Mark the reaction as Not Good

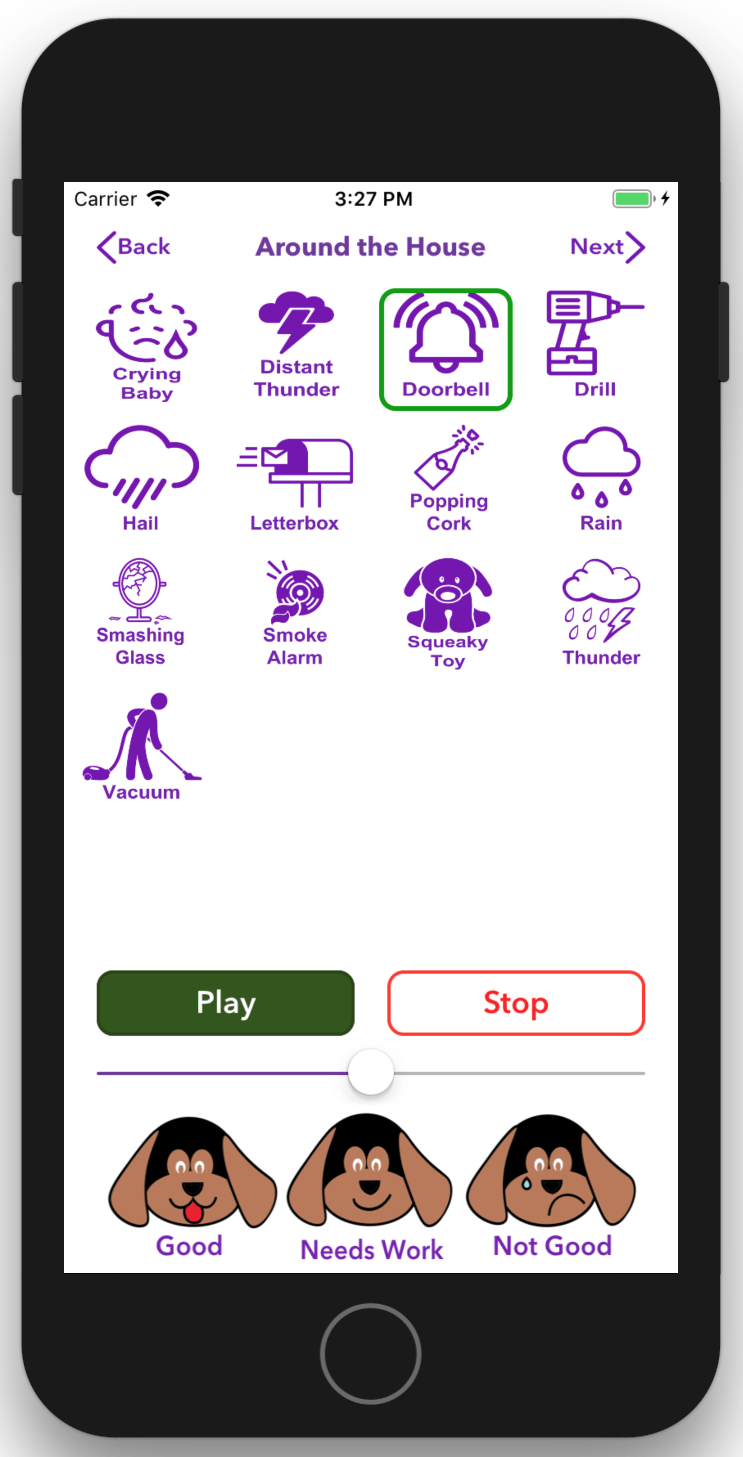(552, 1187)
